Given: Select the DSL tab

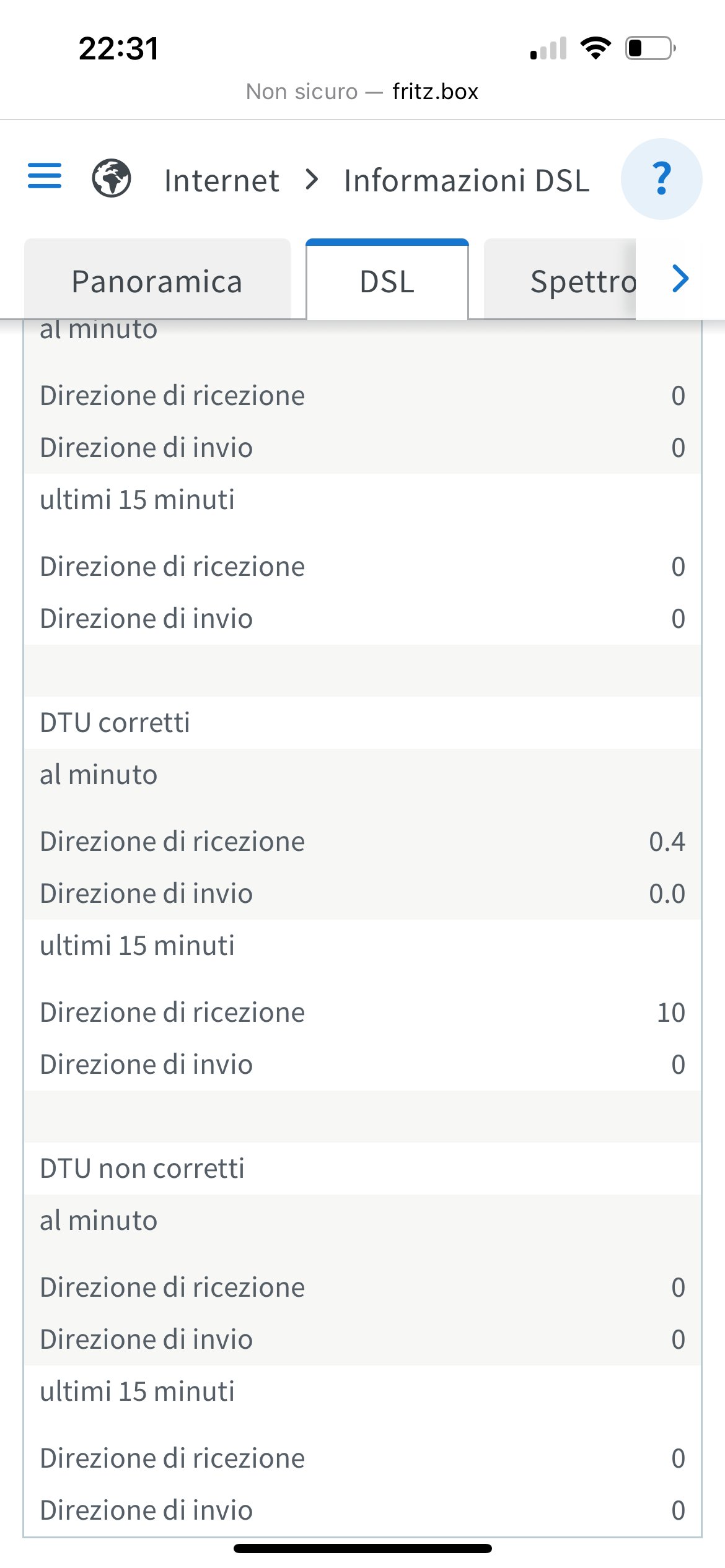Looking at the screenshot, I should [x=387, y=280].
